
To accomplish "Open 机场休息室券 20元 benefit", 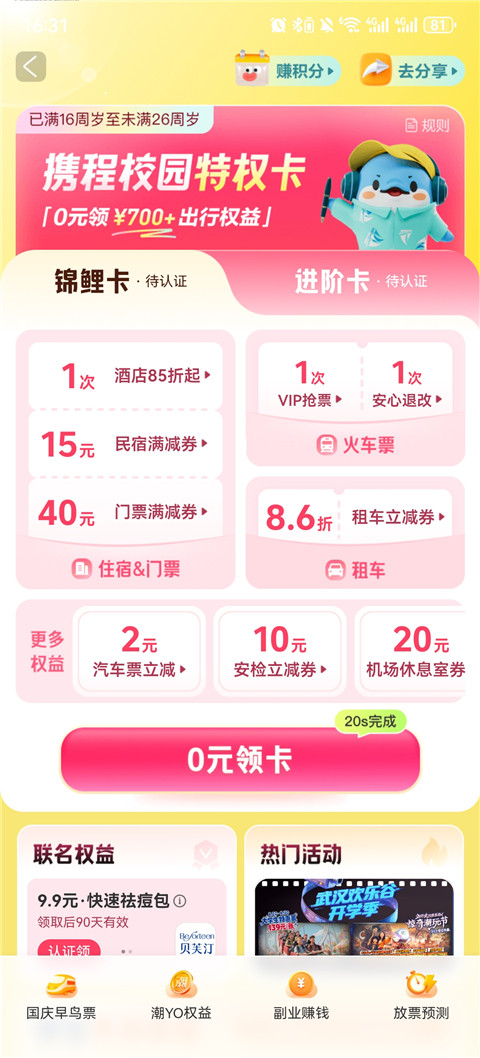I will (412, 651).
